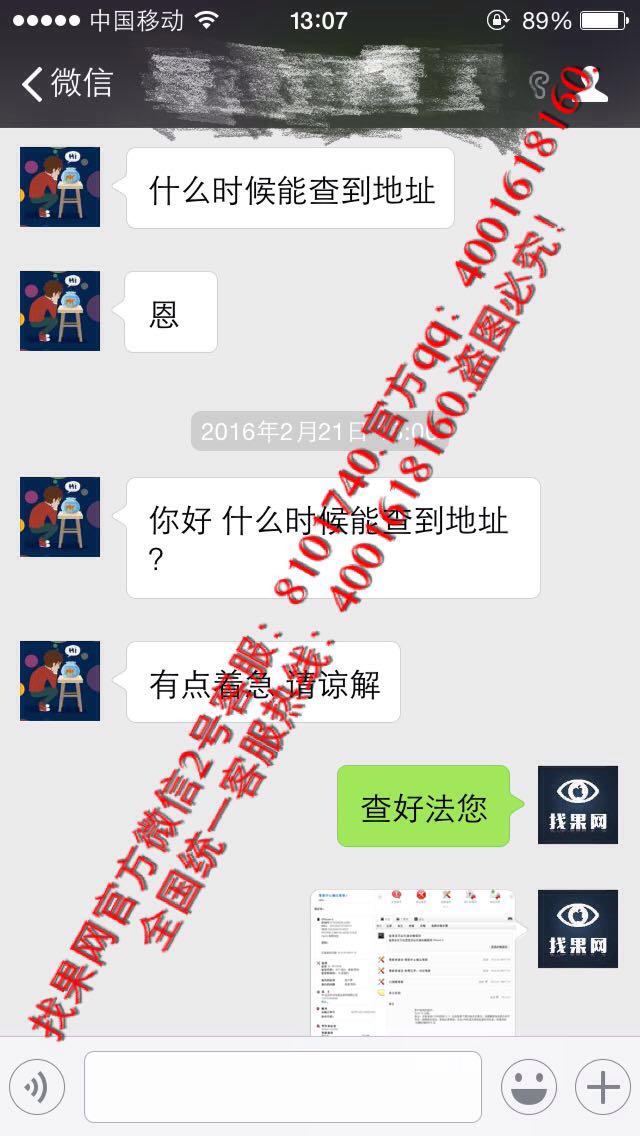Go back to the 微信 chat list
This screenshot has width=640, height=1136.
[67, 83]
